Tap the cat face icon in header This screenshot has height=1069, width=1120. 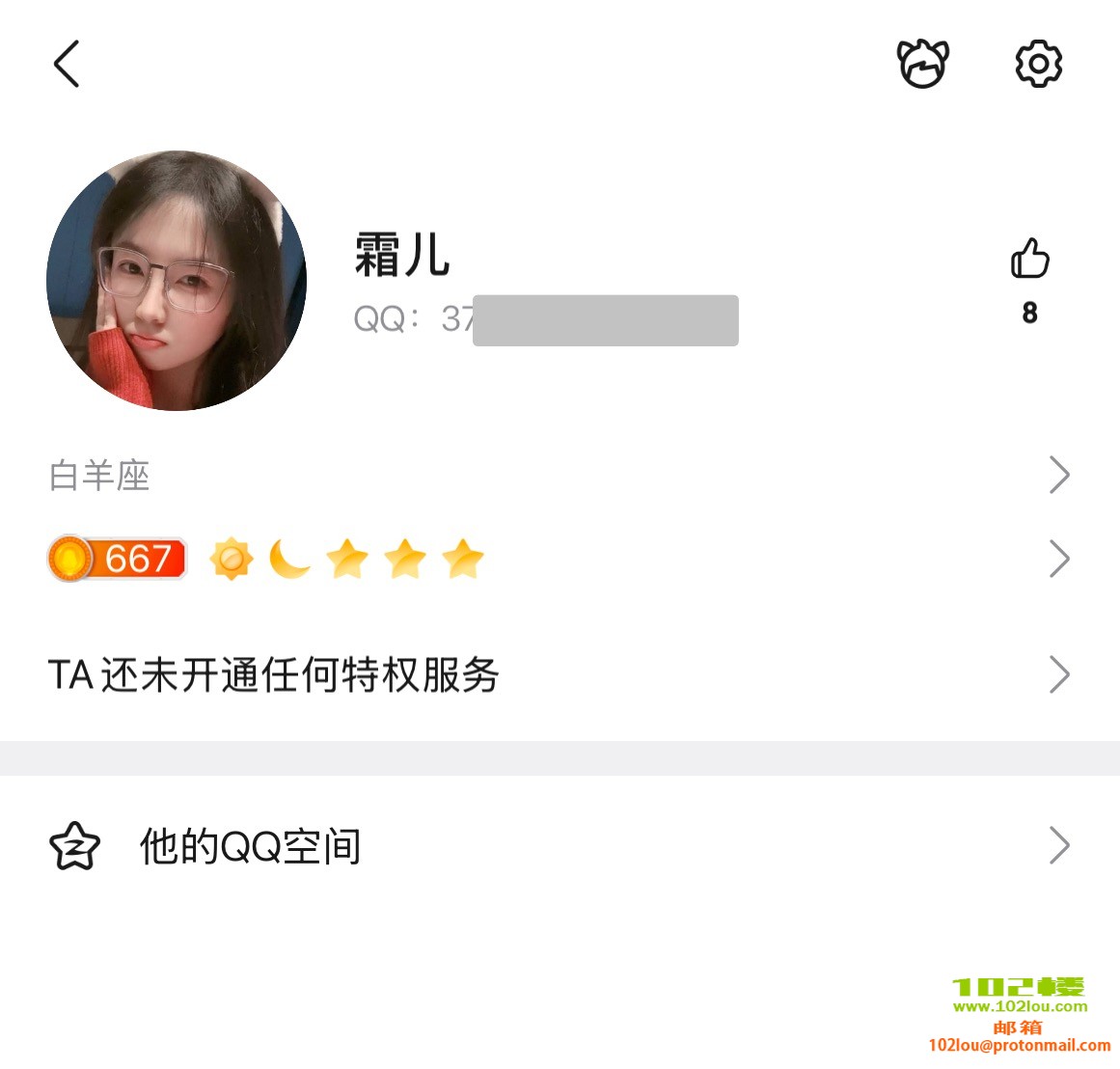[923, 65]
